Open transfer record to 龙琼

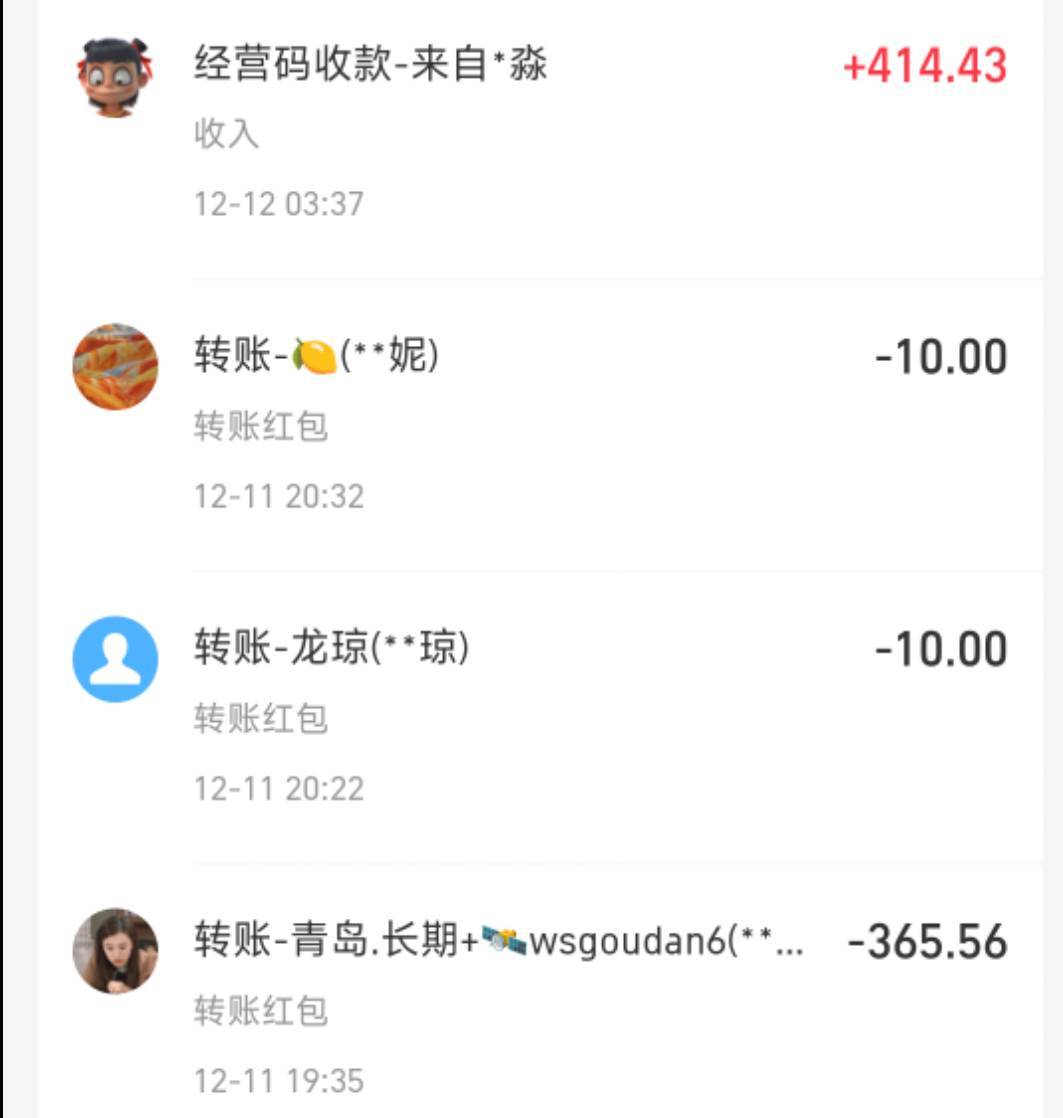(x=540, y=717)
